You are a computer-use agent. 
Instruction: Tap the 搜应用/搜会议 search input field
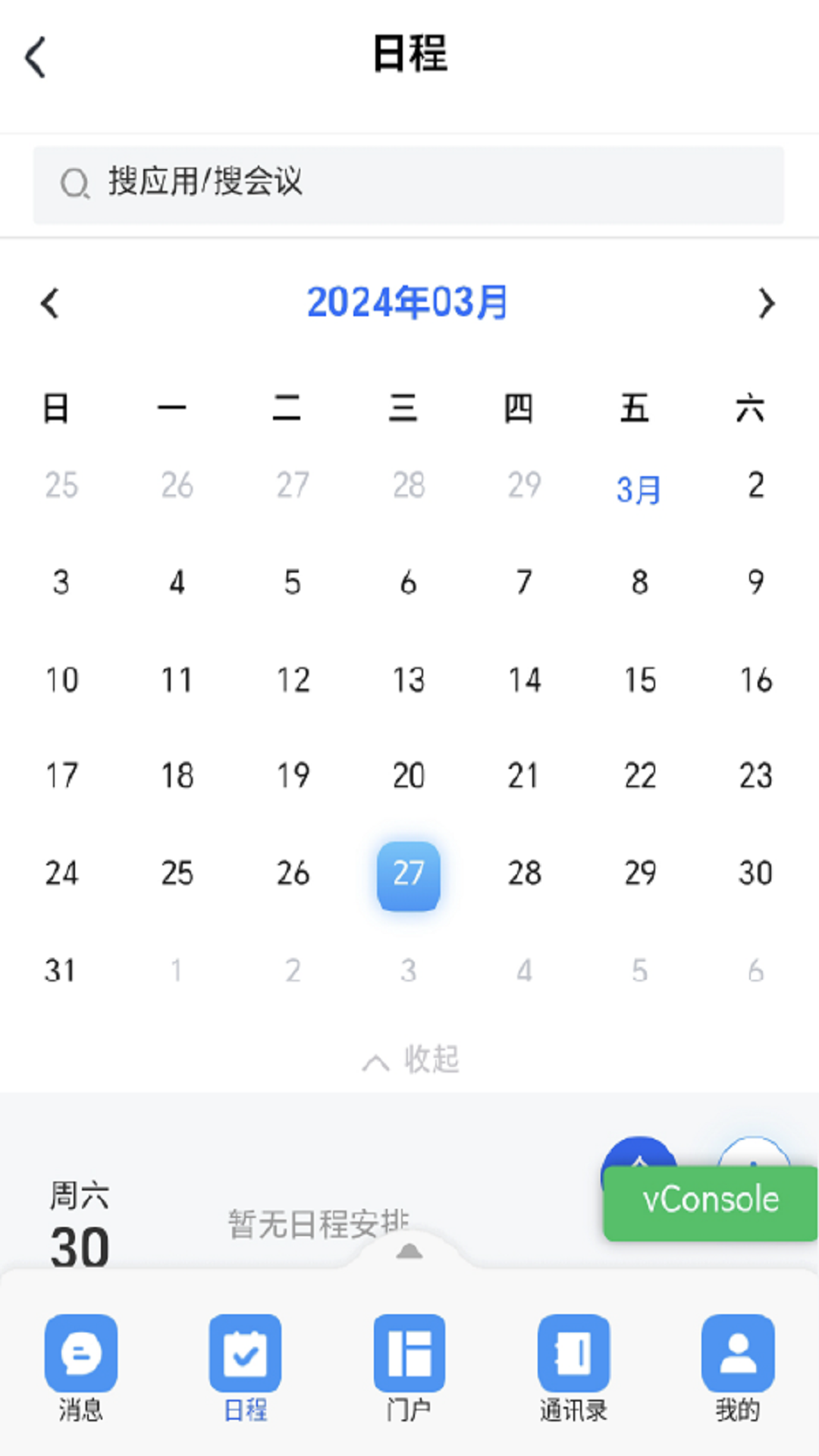(x=409, y=182)
